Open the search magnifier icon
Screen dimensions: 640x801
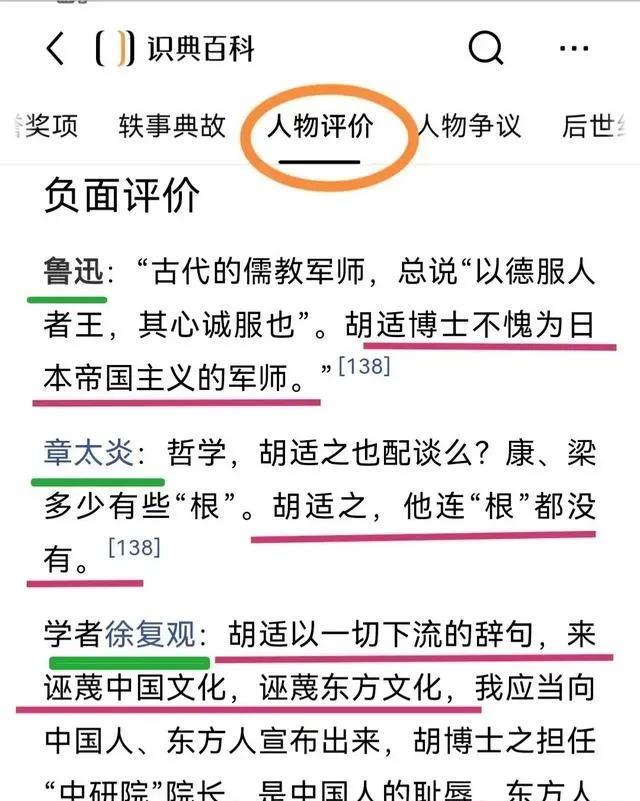(485, 47)
